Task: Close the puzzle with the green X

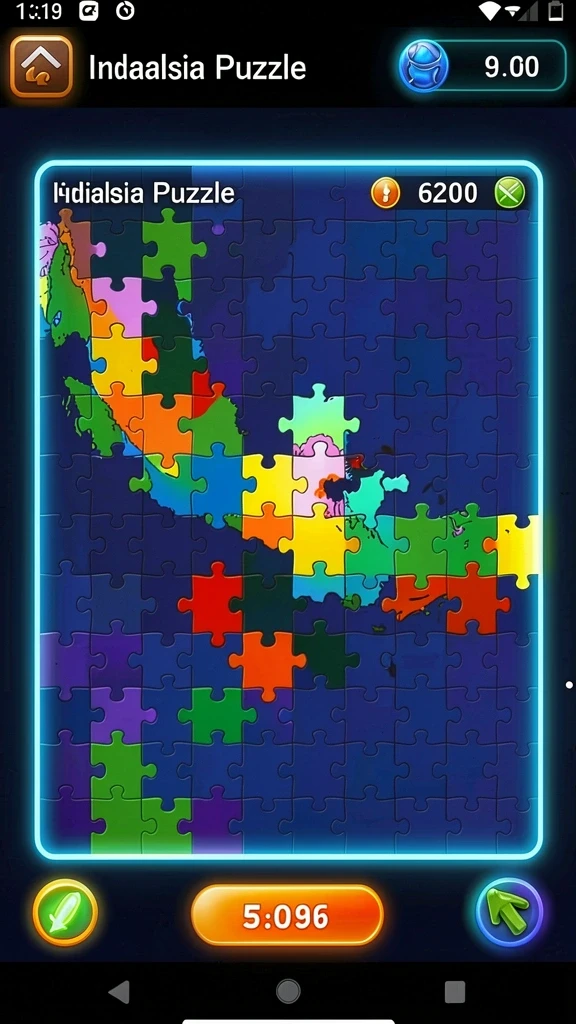Action: coord(509,193)
